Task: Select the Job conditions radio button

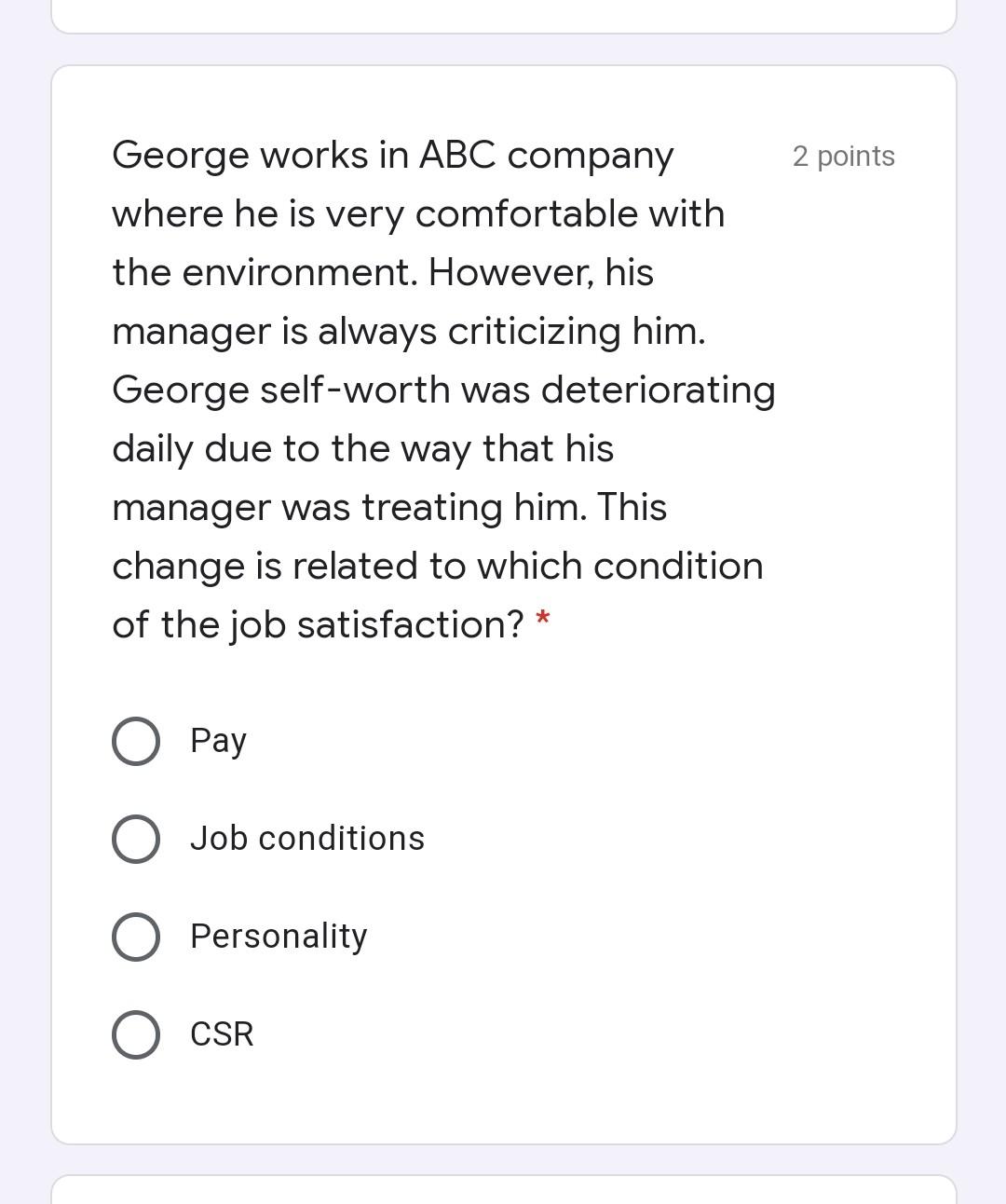Action: (x=135, y=838)
